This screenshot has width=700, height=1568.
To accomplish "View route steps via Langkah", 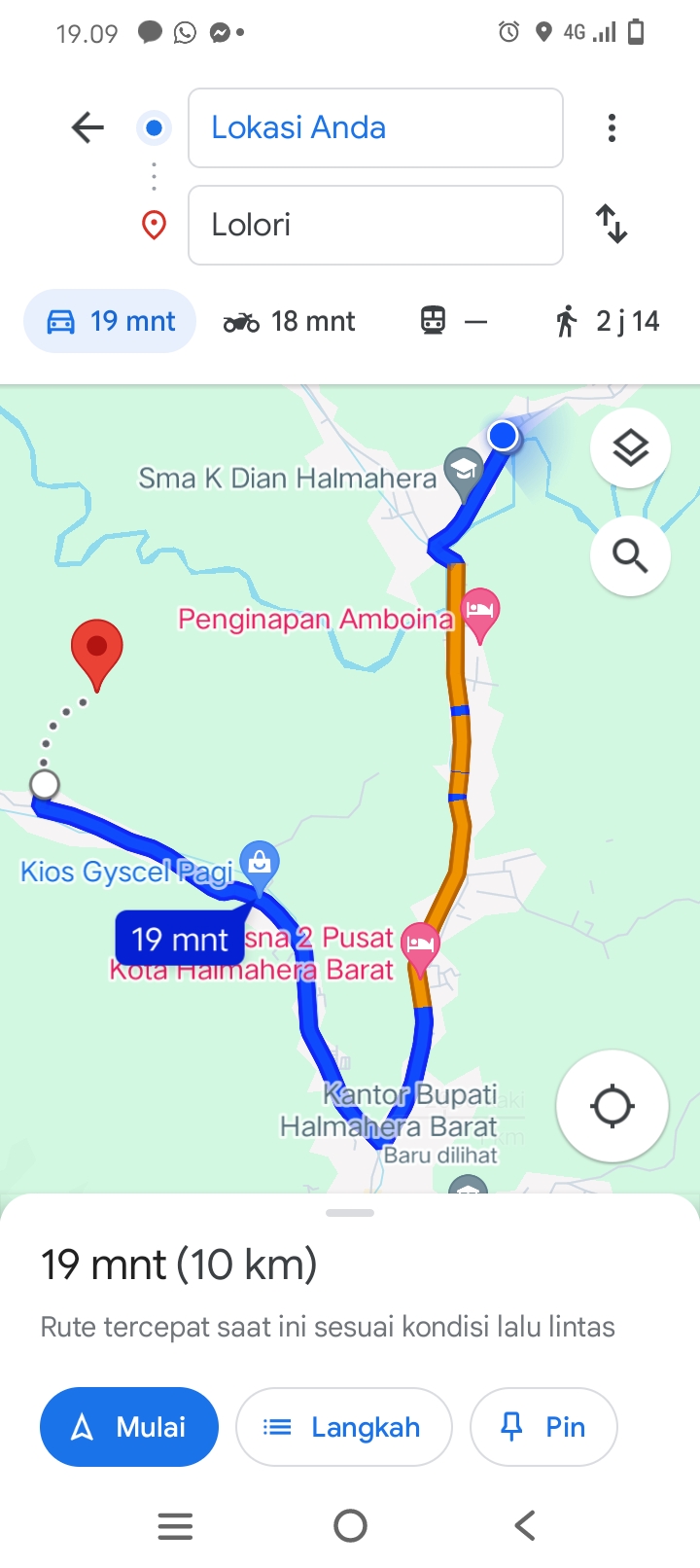I will (344, 1427).
